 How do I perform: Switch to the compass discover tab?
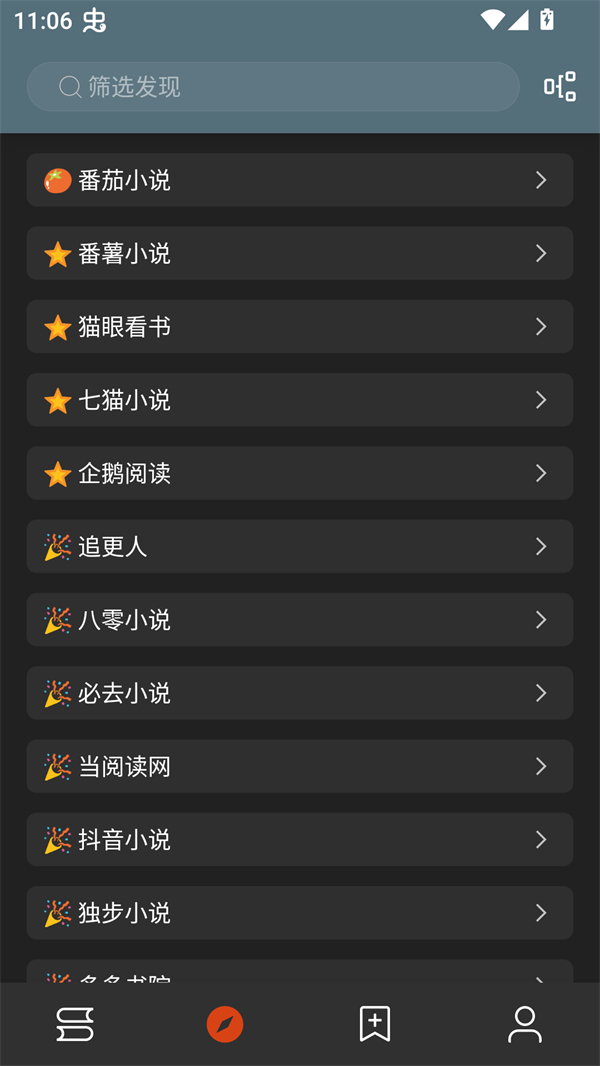coord(225,1024)
